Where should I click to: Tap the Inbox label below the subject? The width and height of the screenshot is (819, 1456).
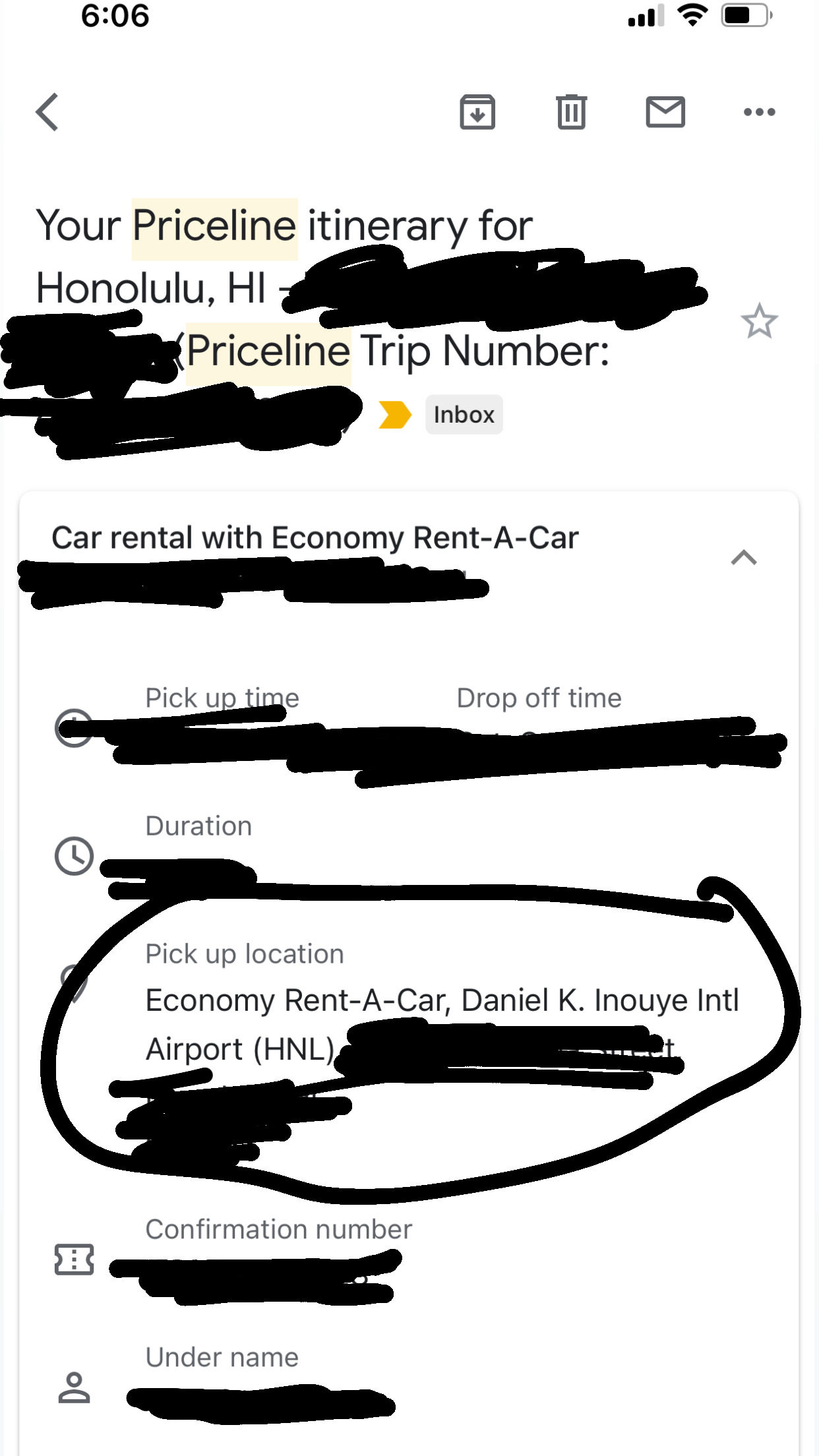464,414
